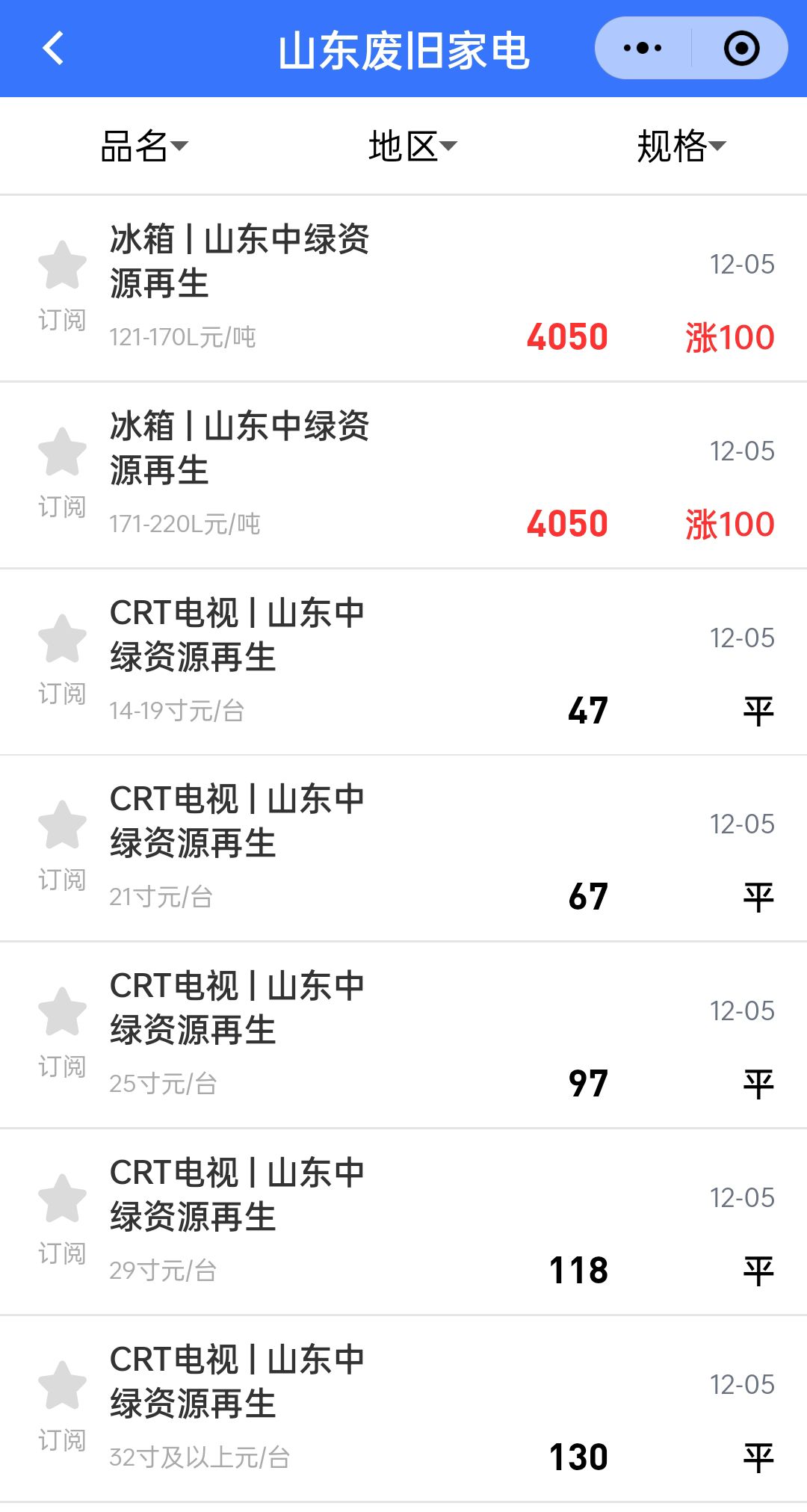Go back using the header arrow

[x=54, y=49]
